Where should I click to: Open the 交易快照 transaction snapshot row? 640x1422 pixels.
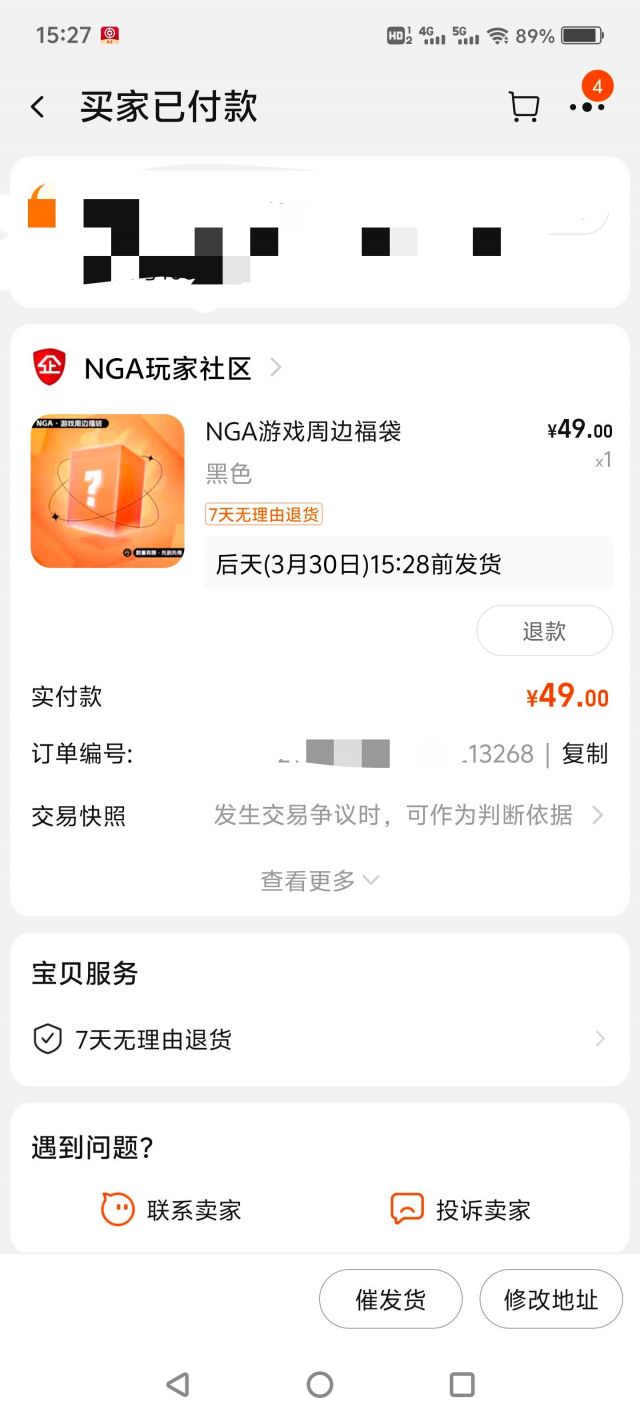tap(320, 815)
